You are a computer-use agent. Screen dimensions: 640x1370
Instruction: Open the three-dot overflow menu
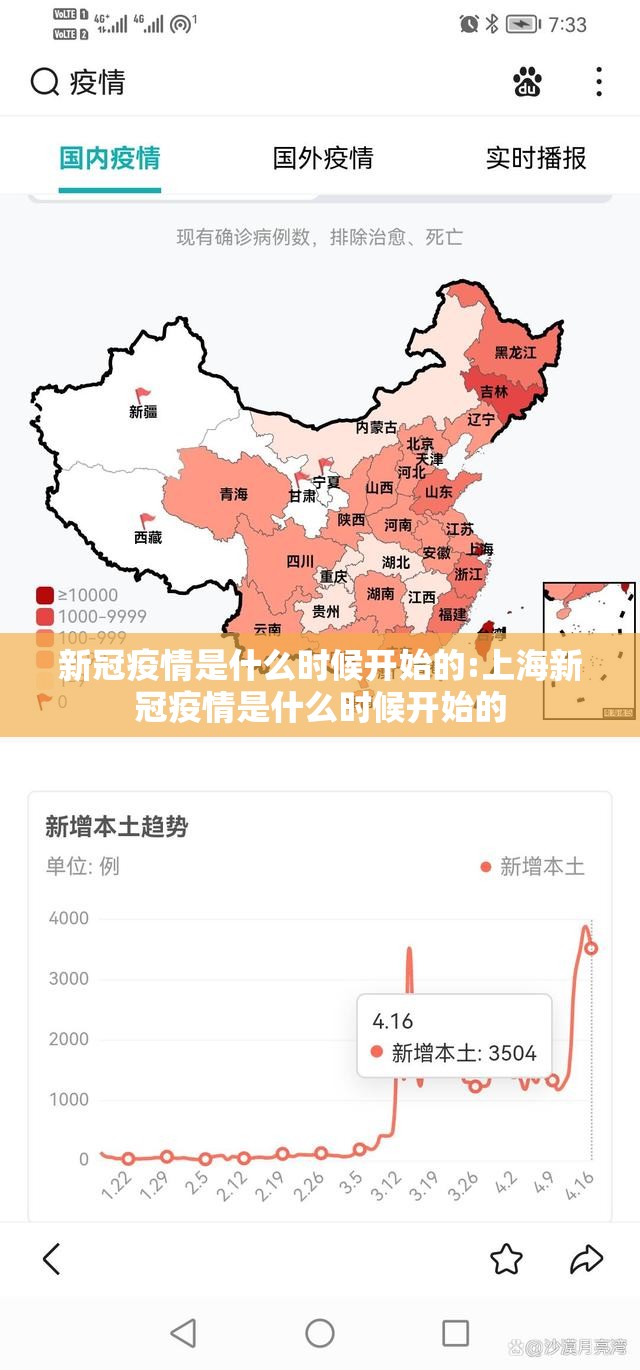[598, 82]
